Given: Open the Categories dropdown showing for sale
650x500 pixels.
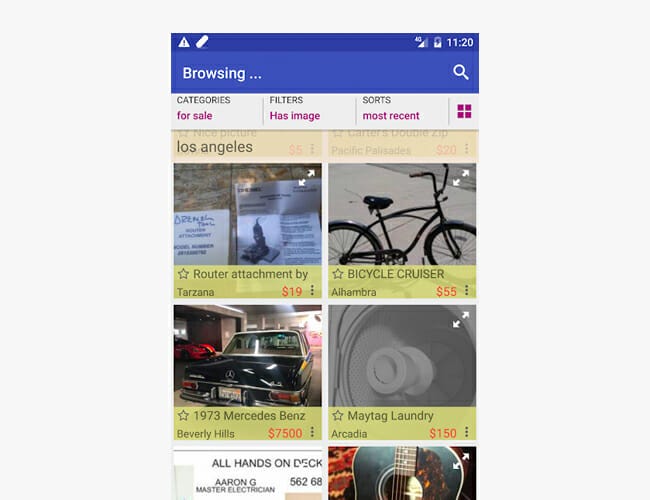Looking at the screenshot, I should click(217, 109).
